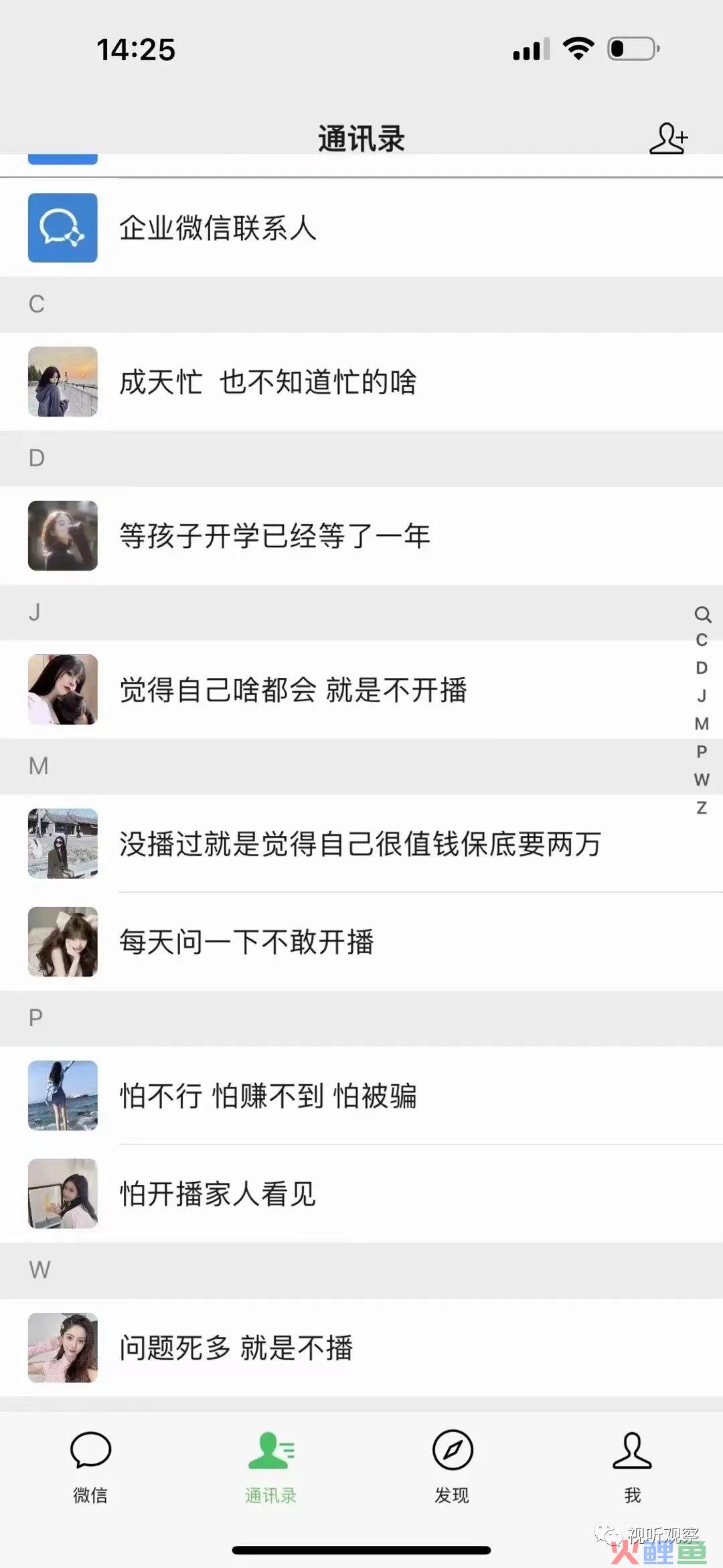Open contact 觉得自己啥都会 就是不开播

(361, 690)
